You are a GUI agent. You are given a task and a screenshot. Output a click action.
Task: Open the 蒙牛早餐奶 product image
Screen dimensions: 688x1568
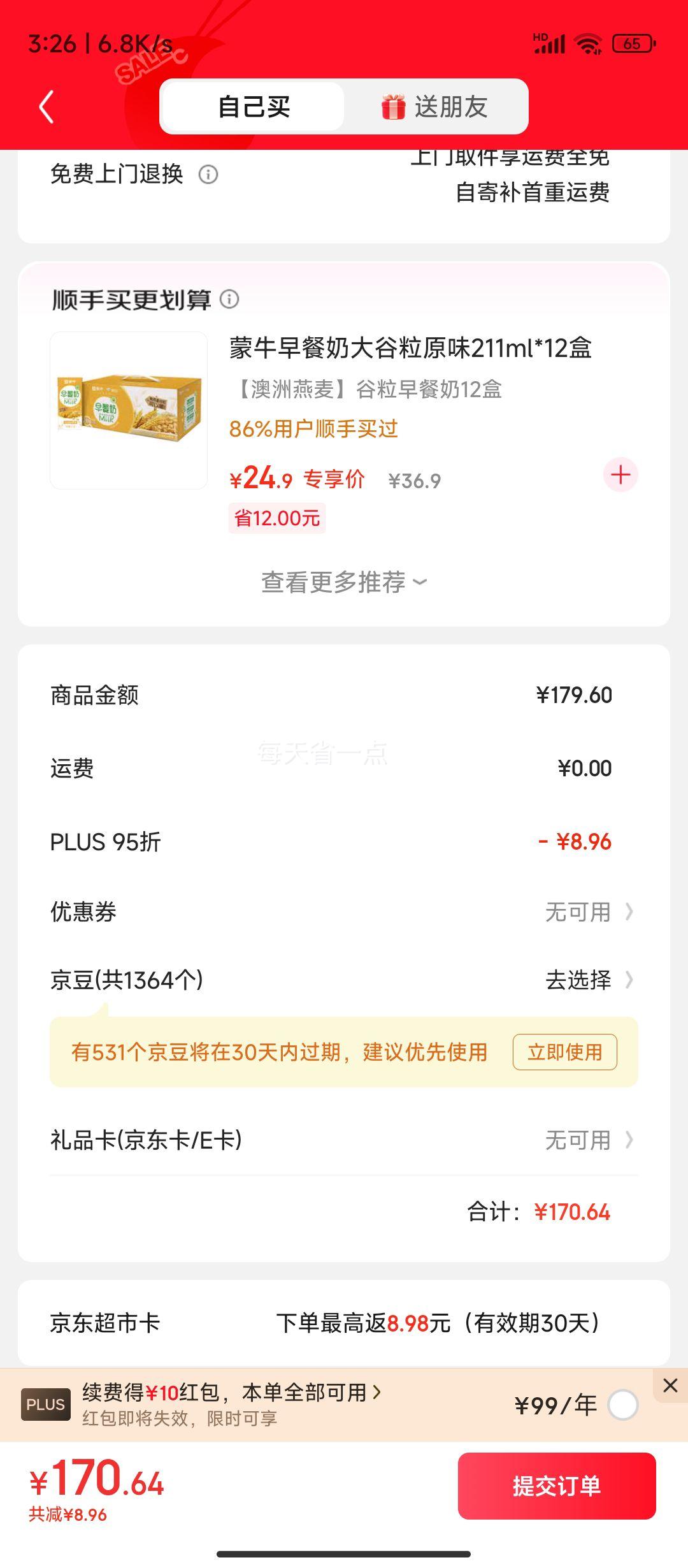[x=129, y=410]
